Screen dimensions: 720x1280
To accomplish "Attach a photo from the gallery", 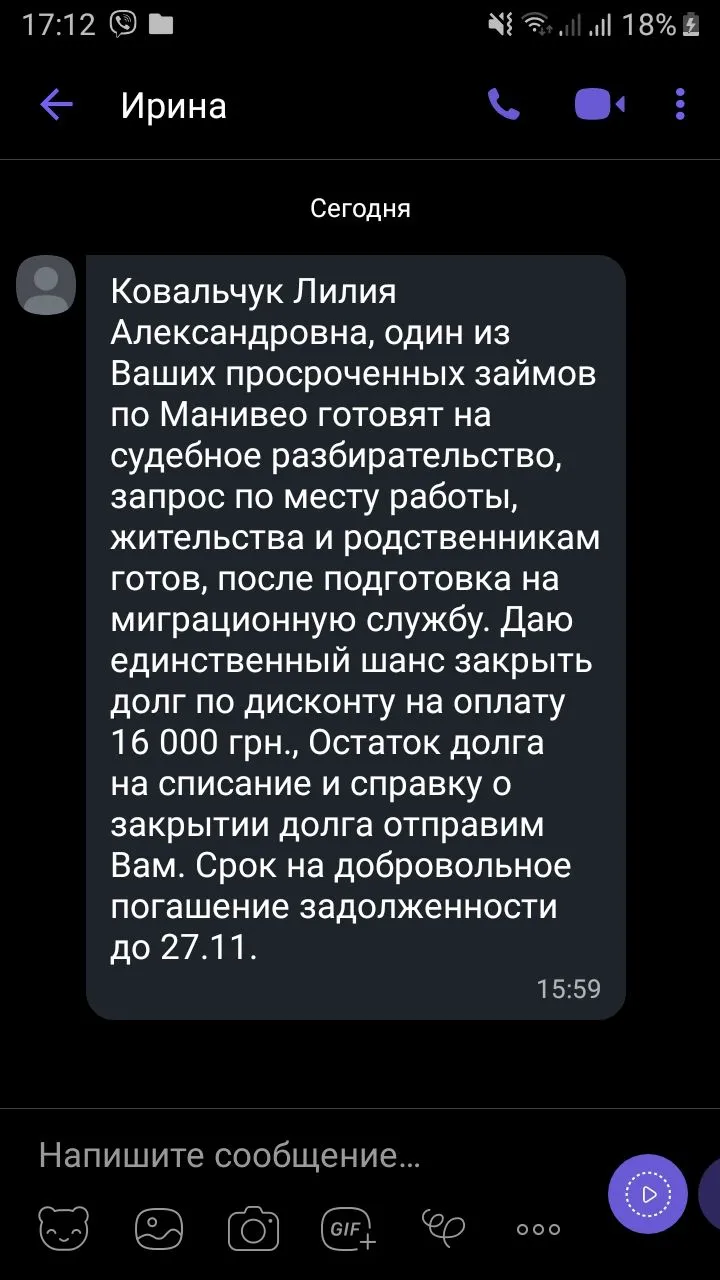I will [x=160, y=1229].
